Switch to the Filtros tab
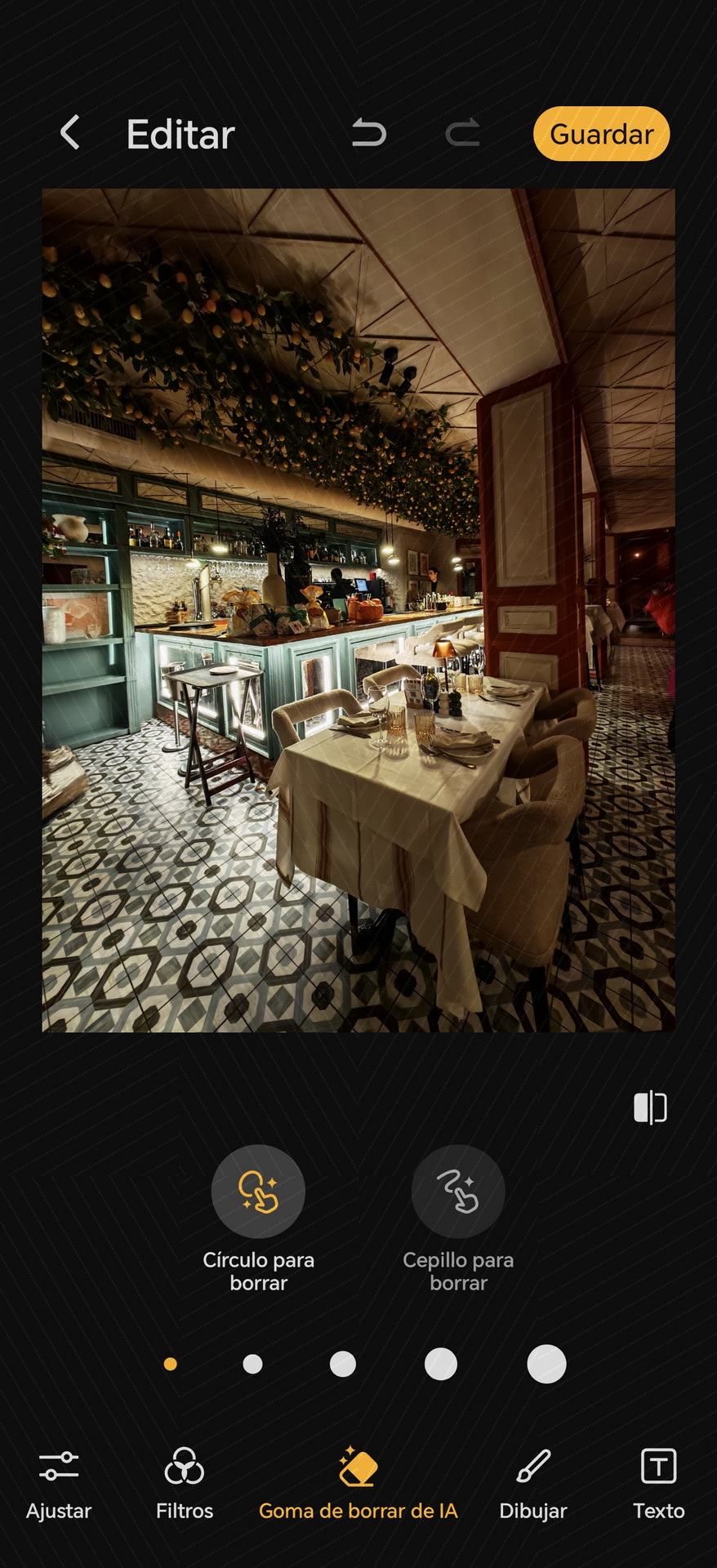Image resolution: width=717 pixels, height=1568 pixels. click(185, 1485)
